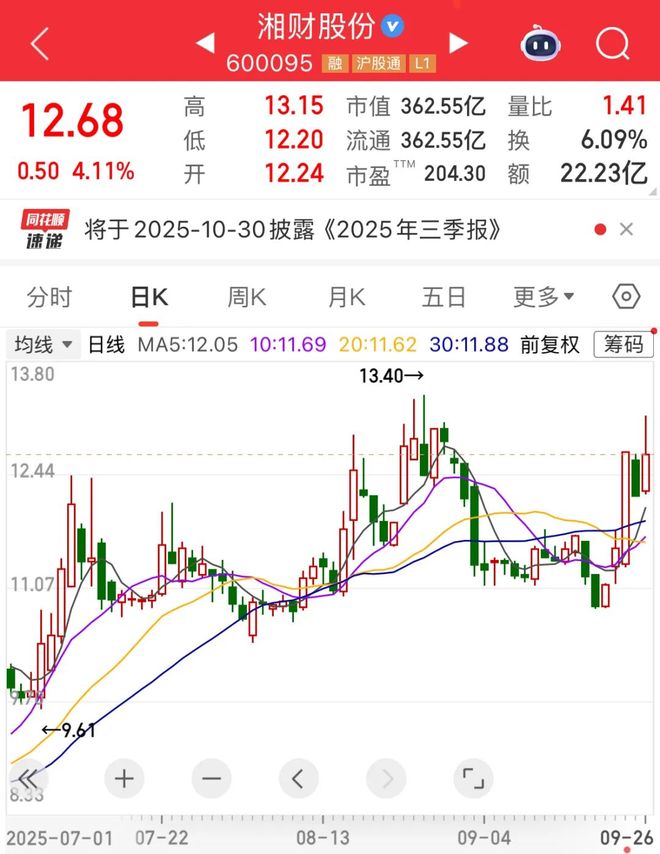Viewport: 660px width, 854px height.
Task: Show the 月K chart tab
Action: pos(346,297)
